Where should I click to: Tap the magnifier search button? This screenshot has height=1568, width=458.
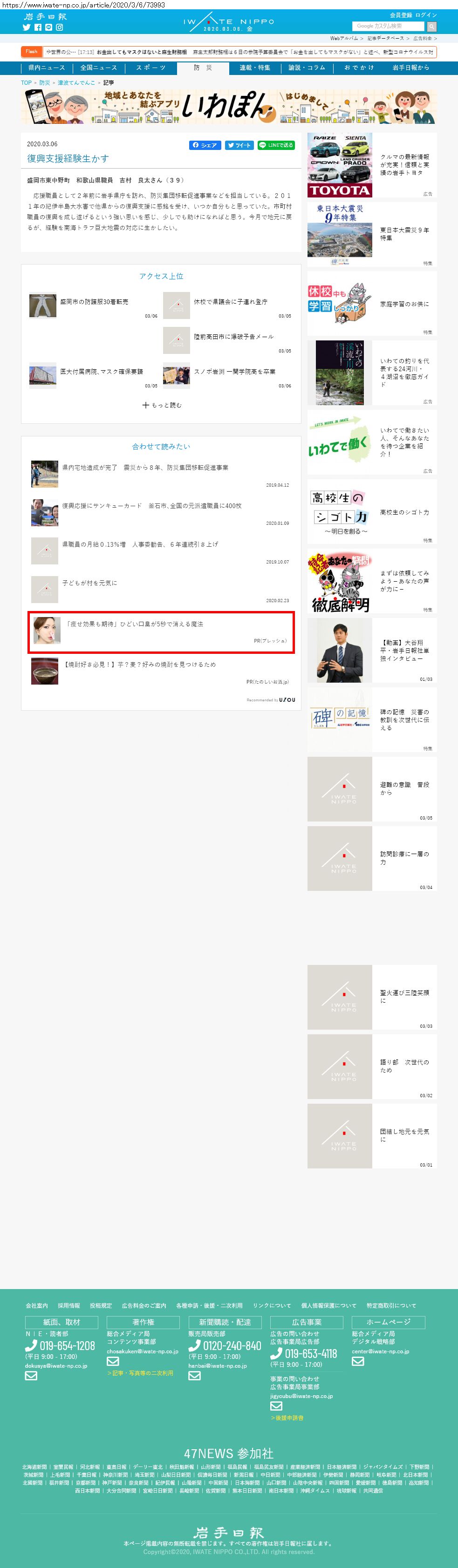point(432,26)
